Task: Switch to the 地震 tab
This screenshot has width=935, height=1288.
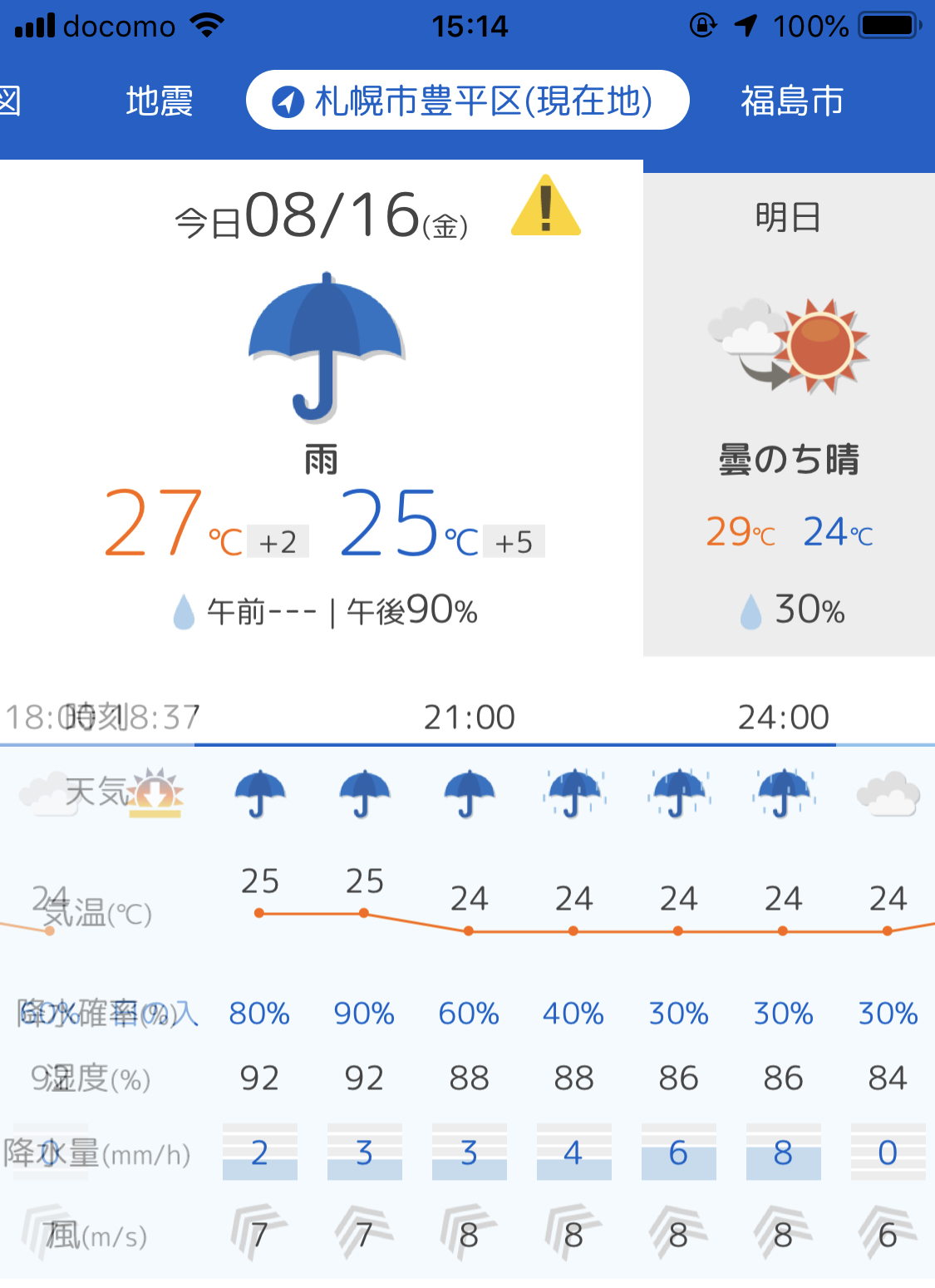Action: [x=159, y=101]
